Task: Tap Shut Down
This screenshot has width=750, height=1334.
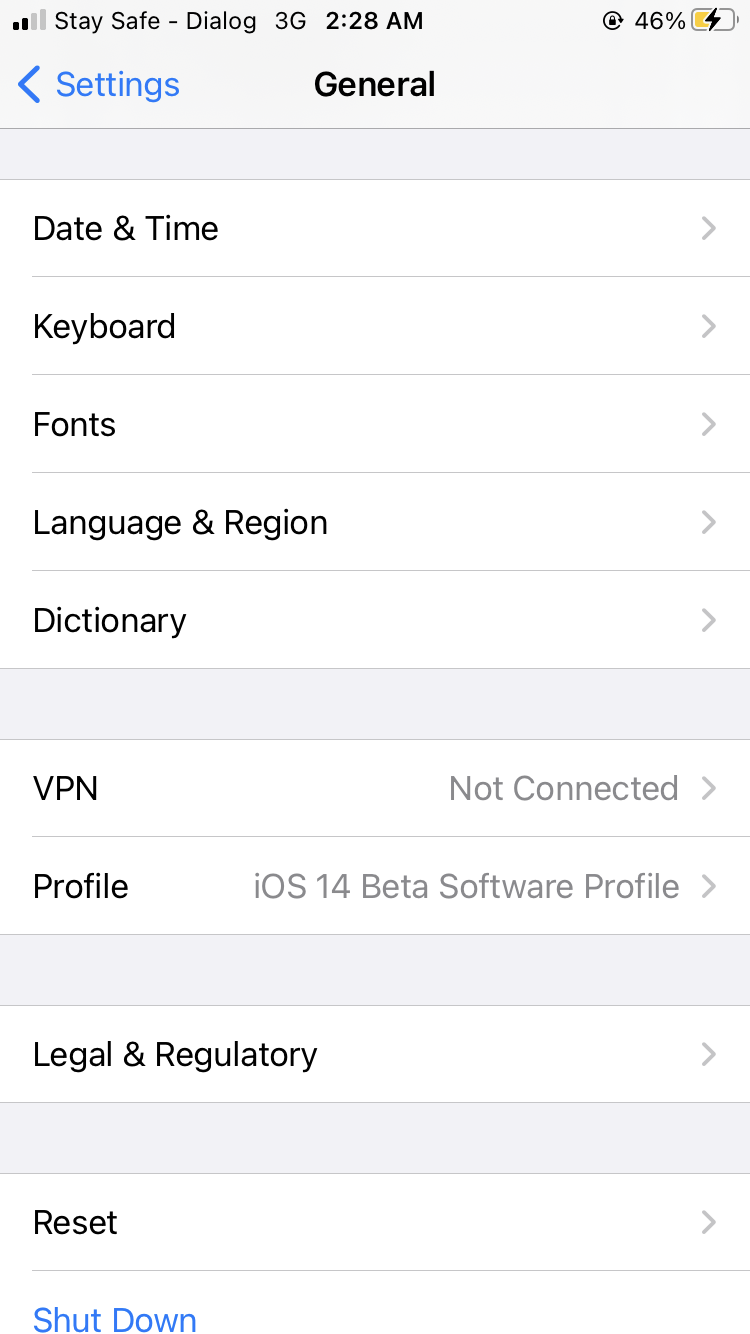Action: click(x=115, y=1320)
